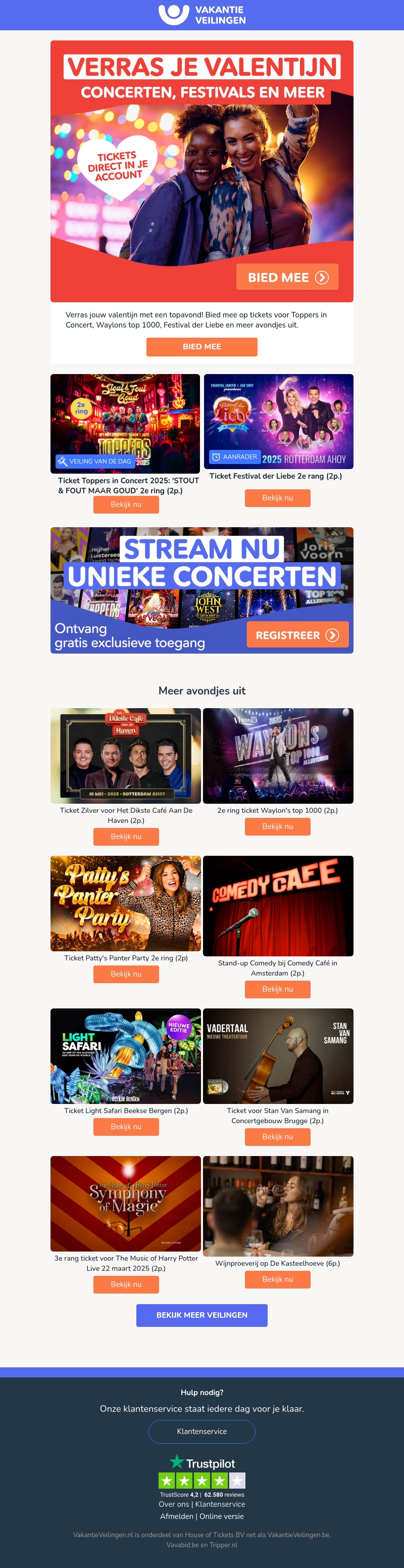Tap Bekijk nu for Stan Van Samang ticket

[x=277, y=1136]
